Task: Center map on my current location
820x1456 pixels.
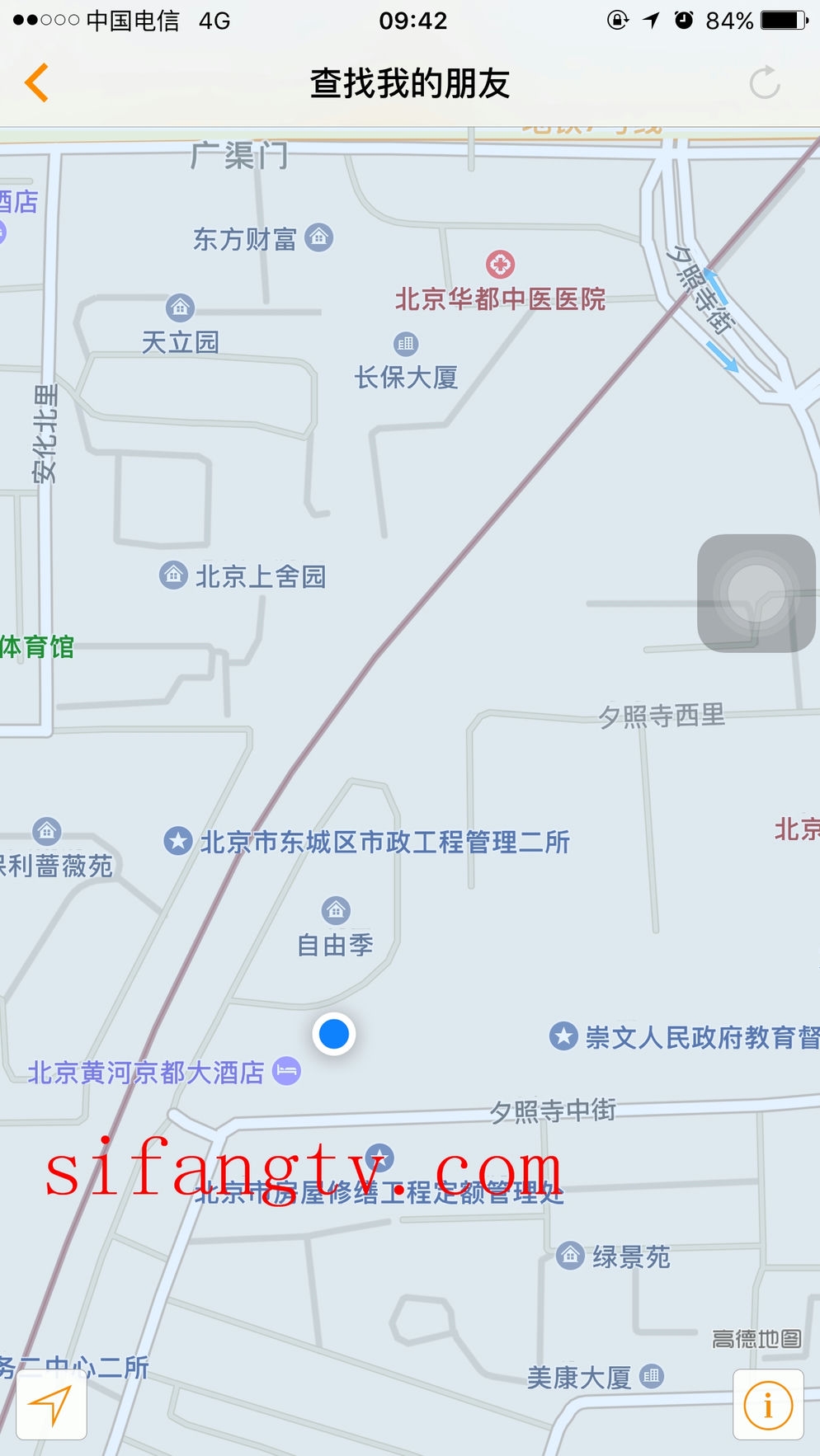Action: coord(52,1405)
